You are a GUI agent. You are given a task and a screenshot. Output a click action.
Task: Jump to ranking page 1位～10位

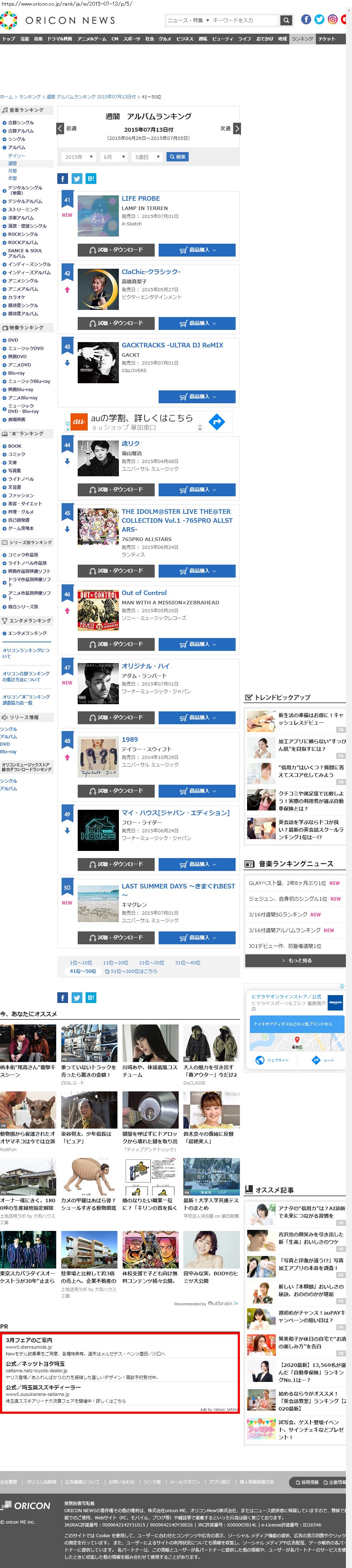pyautogui.click(x=81, y=963)
